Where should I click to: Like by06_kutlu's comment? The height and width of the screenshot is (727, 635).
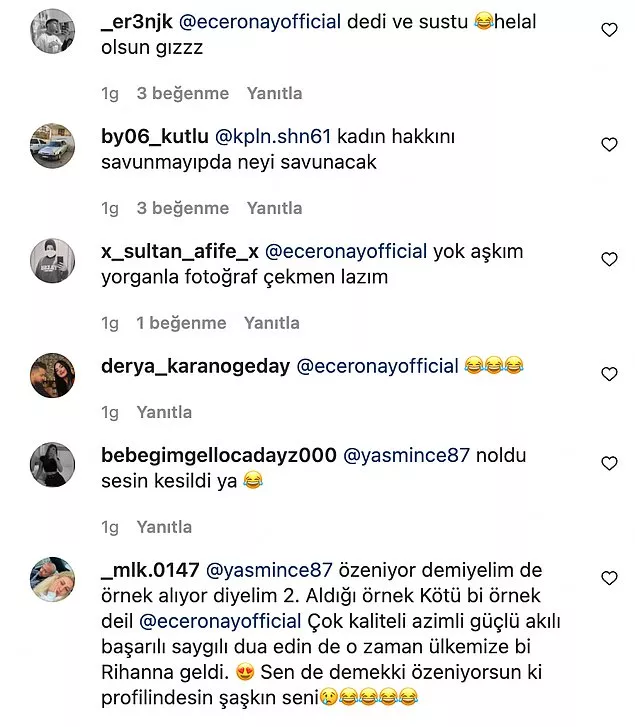coord(609,145)
